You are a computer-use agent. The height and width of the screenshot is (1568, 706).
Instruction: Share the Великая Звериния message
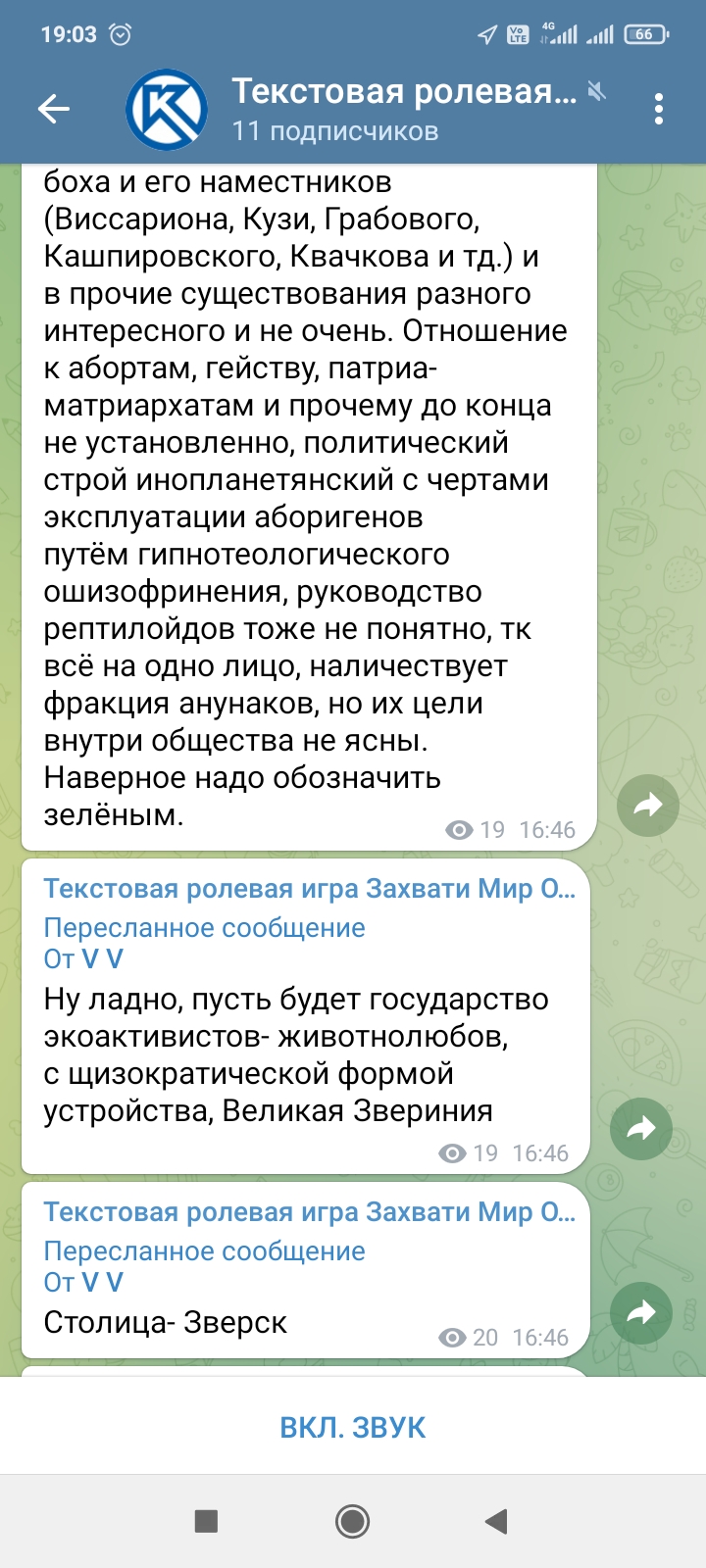(641, 1129)
